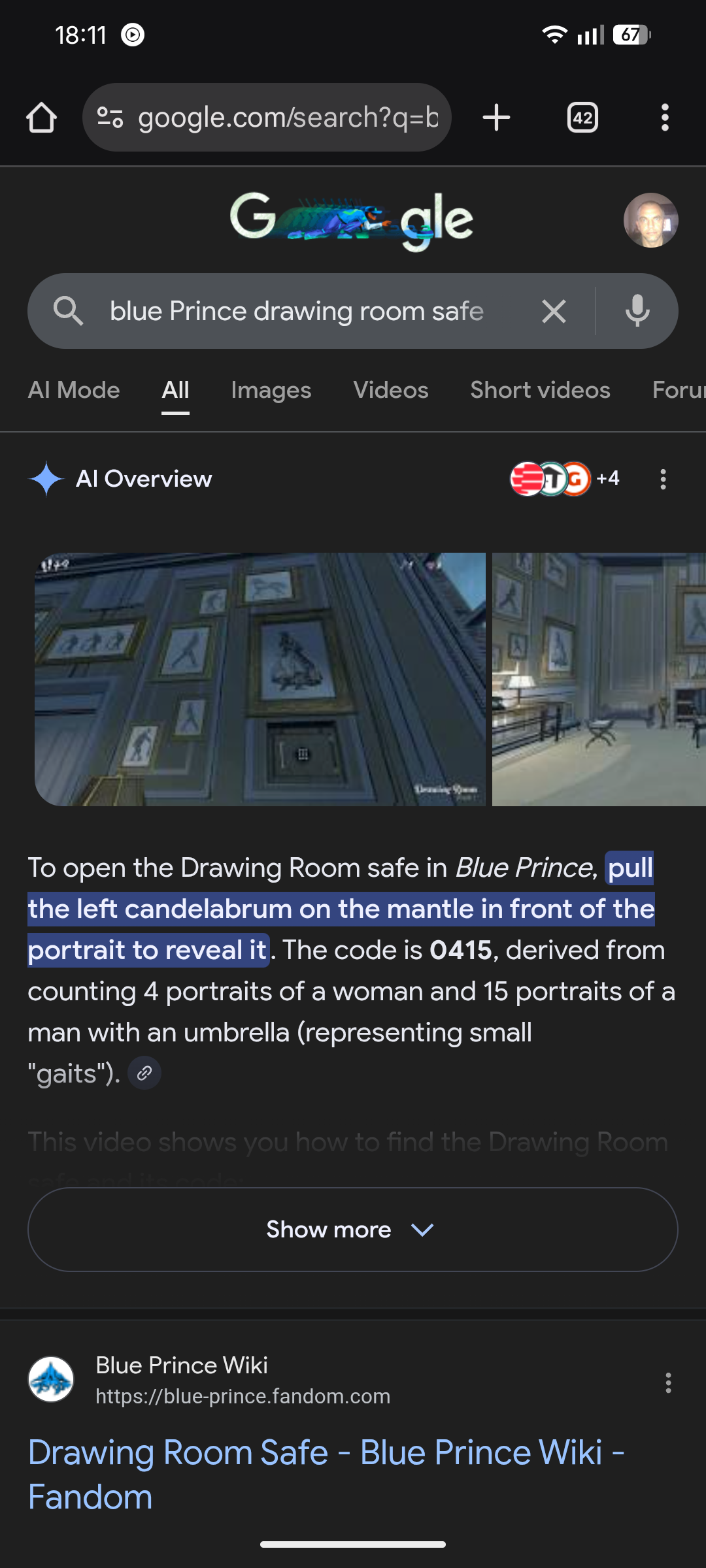Open options for Blue Prince Wiki result

coord(668,1382)
